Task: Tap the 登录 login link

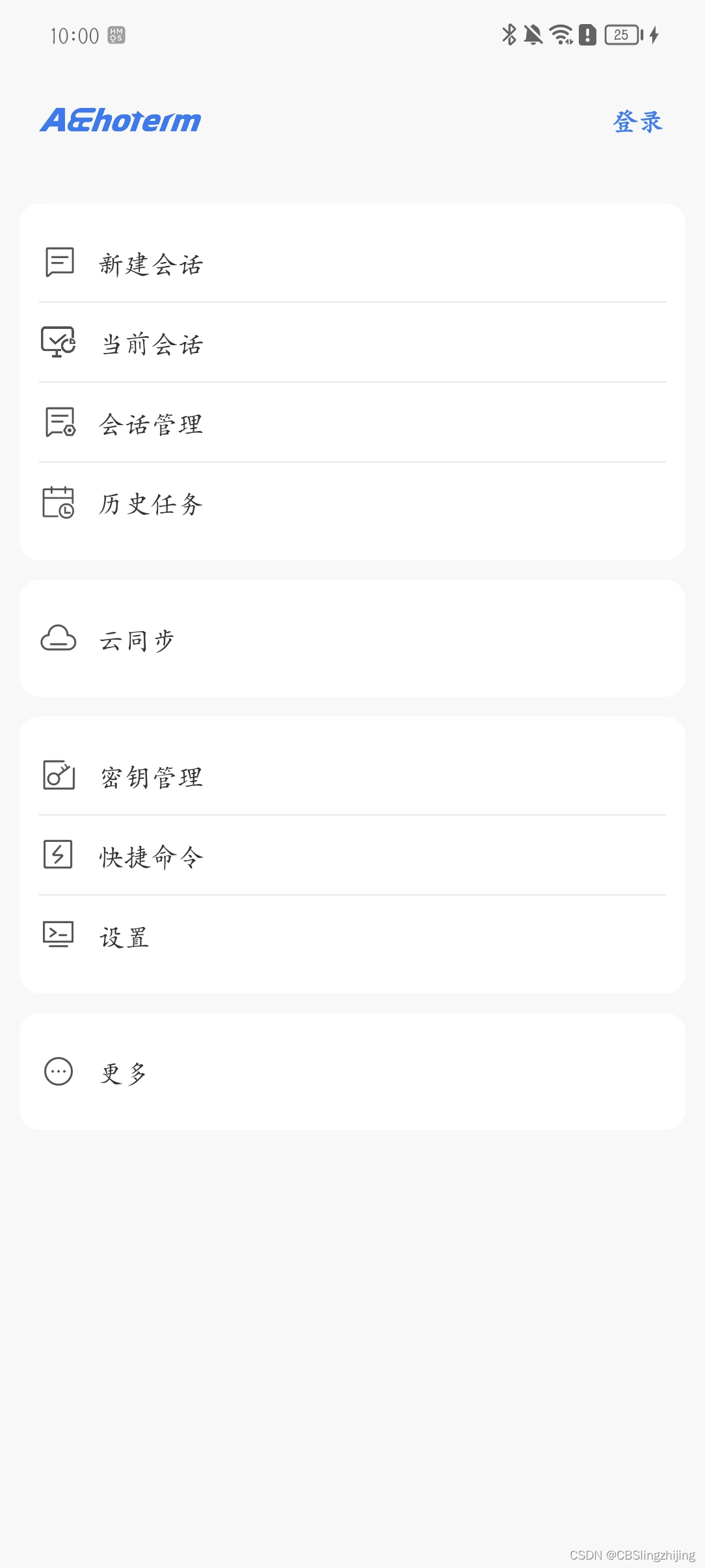Action: pos(637,122)
